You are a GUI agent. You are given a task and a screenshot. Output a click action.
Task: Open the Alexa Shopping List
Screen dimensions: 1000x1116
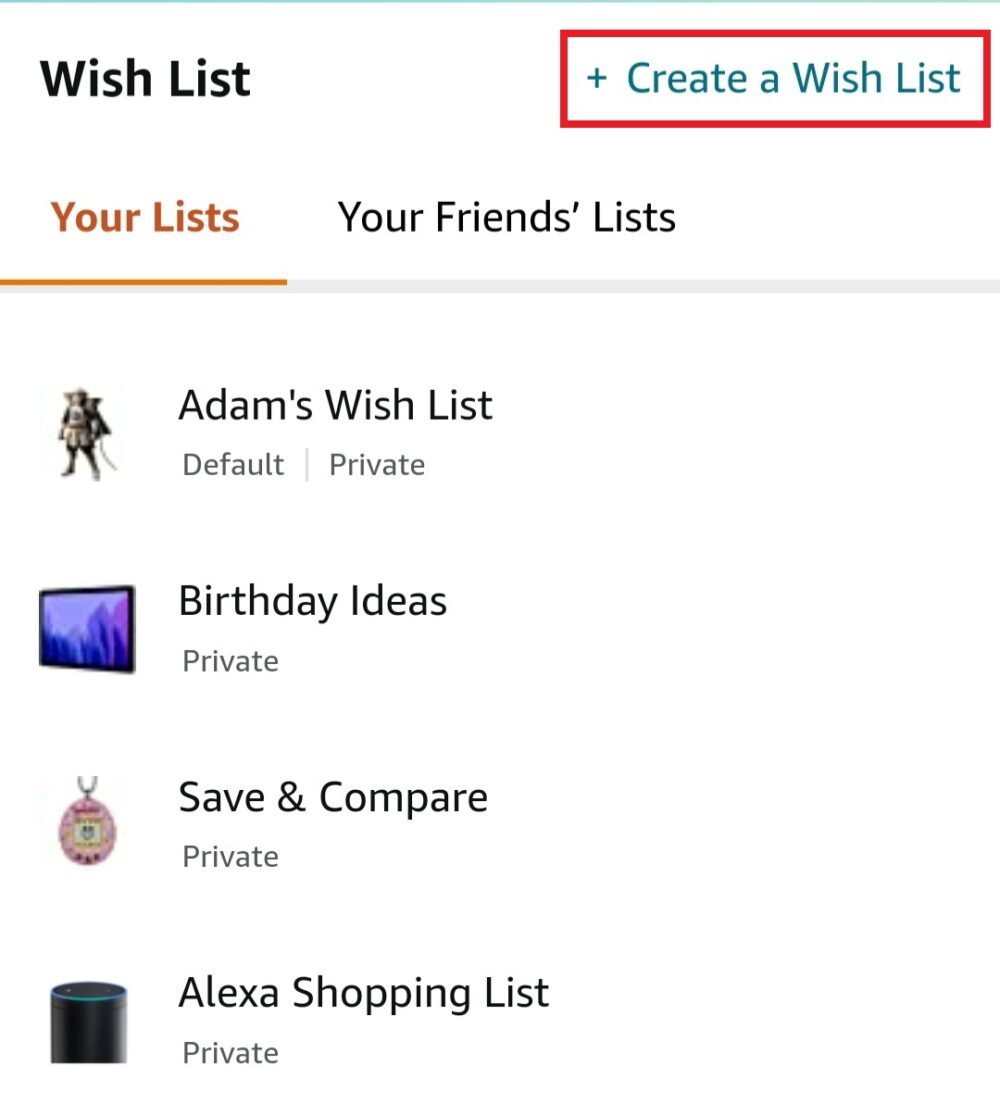click(363, 993)
